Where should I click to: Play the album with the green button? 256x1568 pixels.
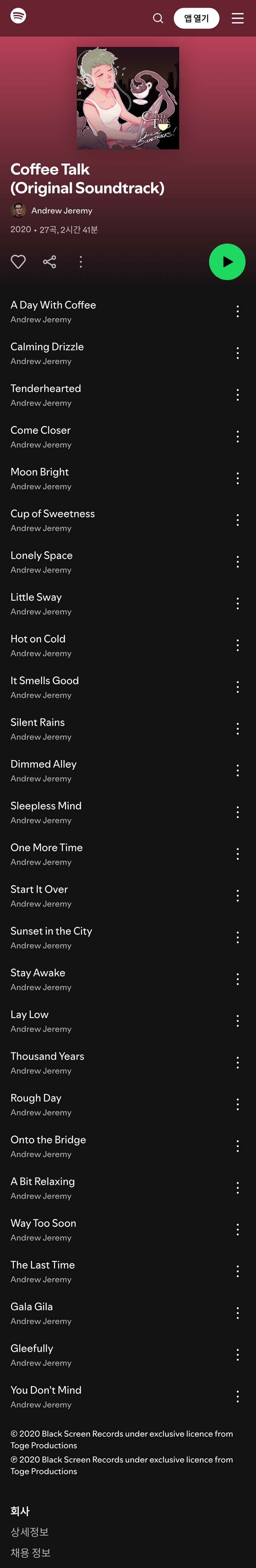[227, 262]
